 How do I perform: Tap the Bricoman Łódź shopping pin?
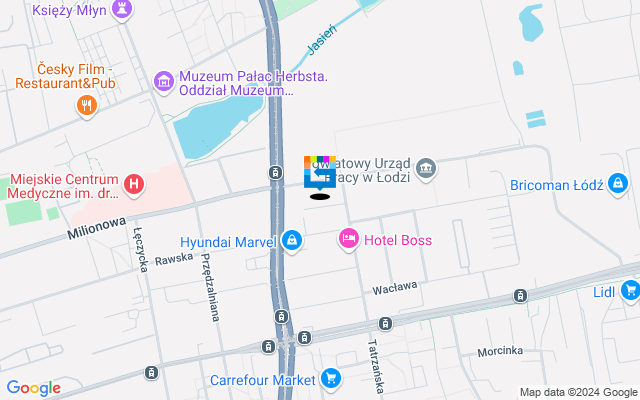tap(618, 184)
